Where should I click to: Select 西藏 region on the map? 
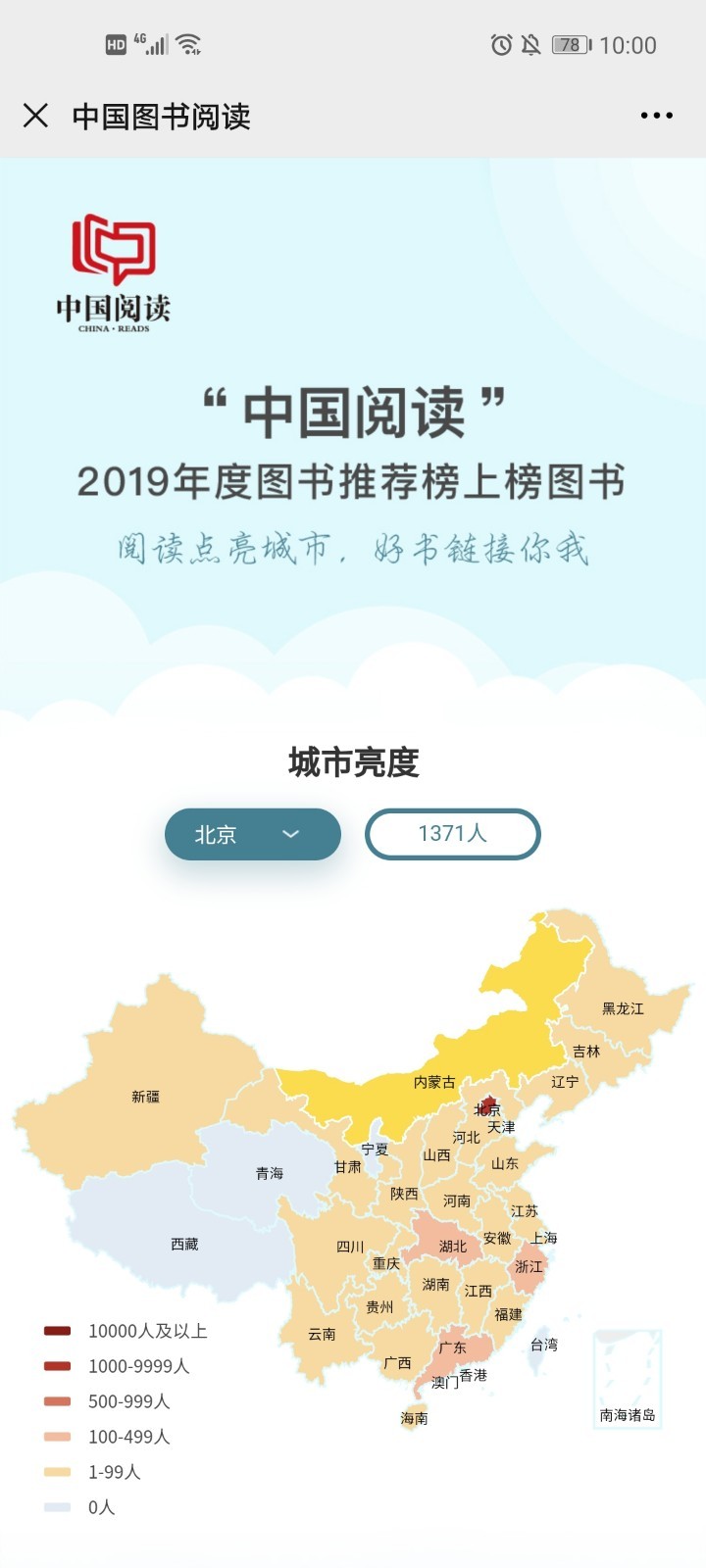(x=184, y=1244)
